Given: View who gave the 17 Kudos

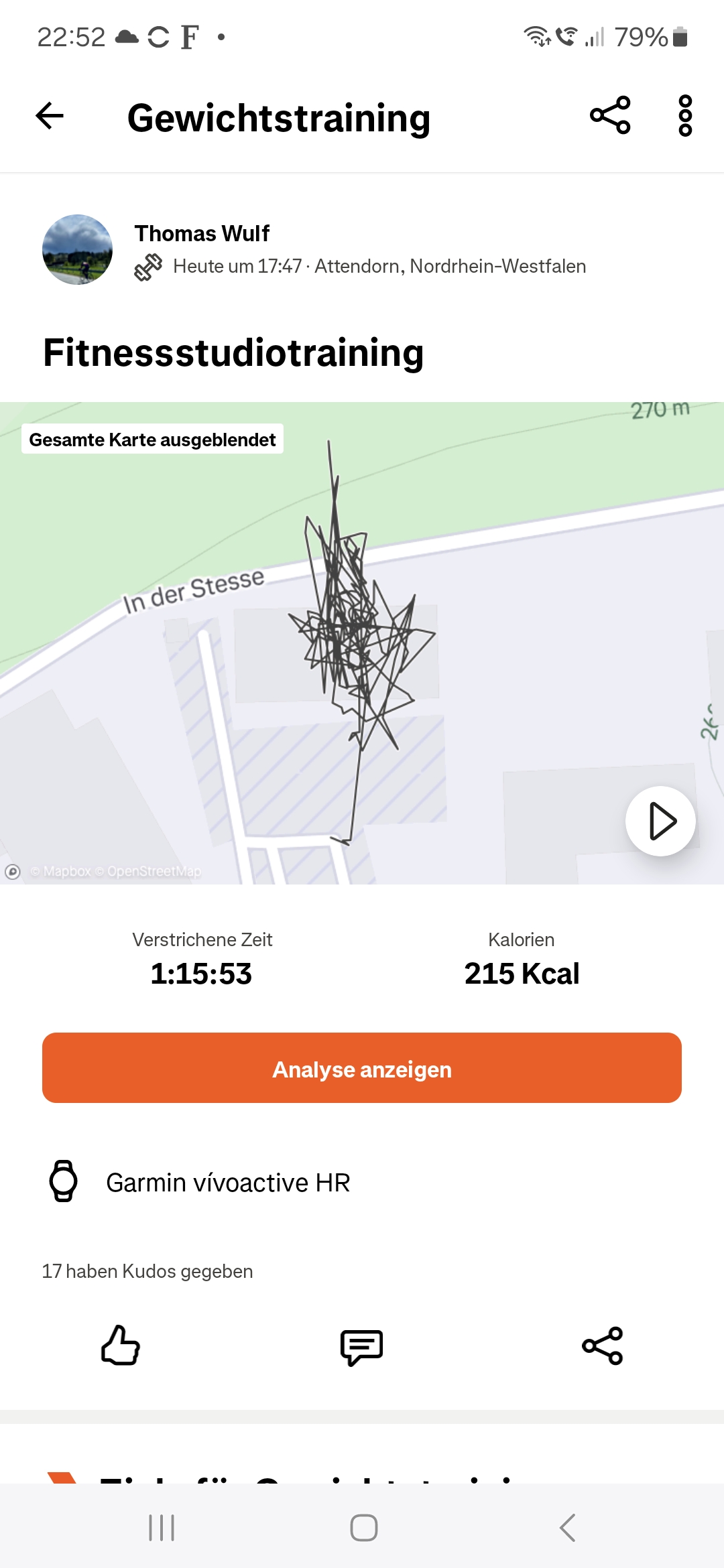Looking at the screenshot, I should 147,1271.
